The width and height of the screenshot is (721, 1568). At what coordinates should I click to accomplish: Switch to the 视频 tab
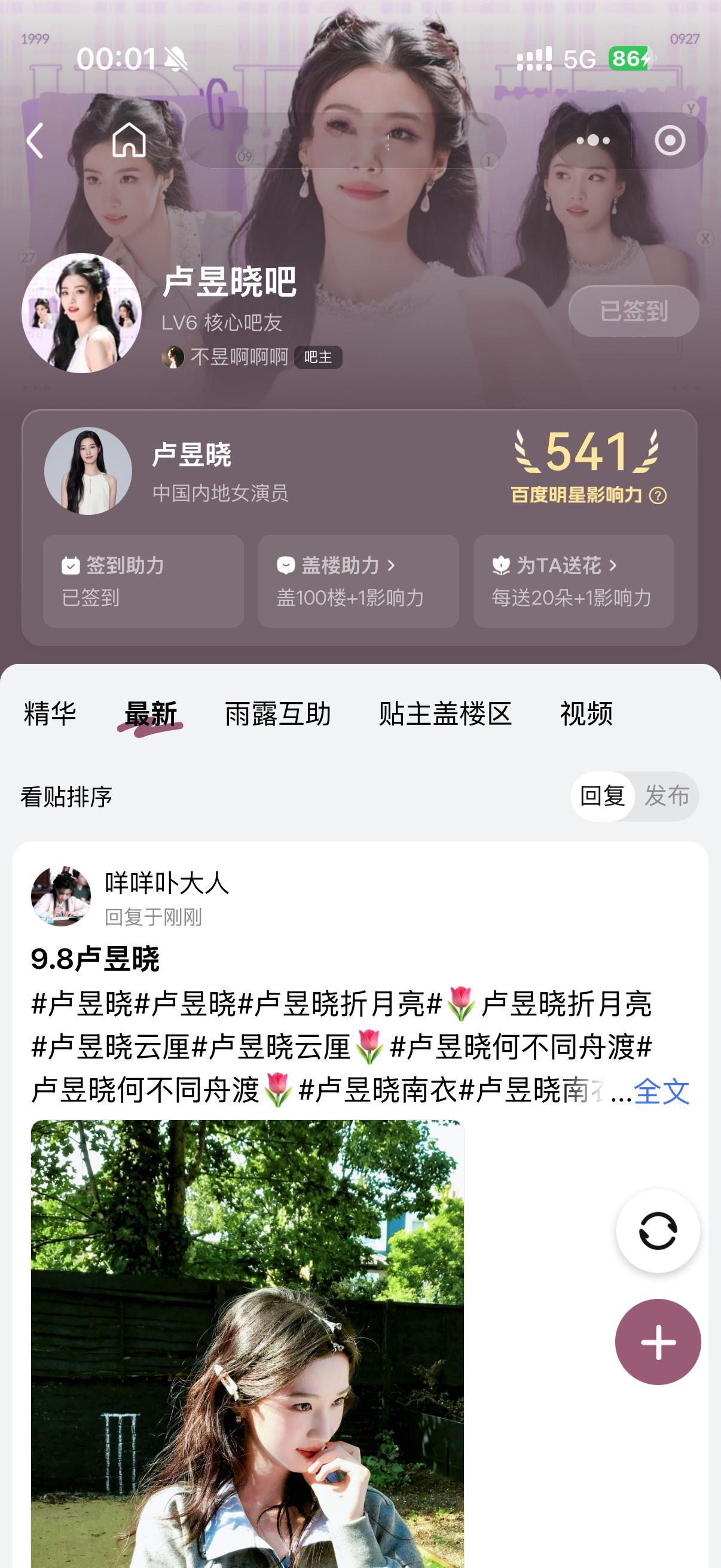(586, 713)
